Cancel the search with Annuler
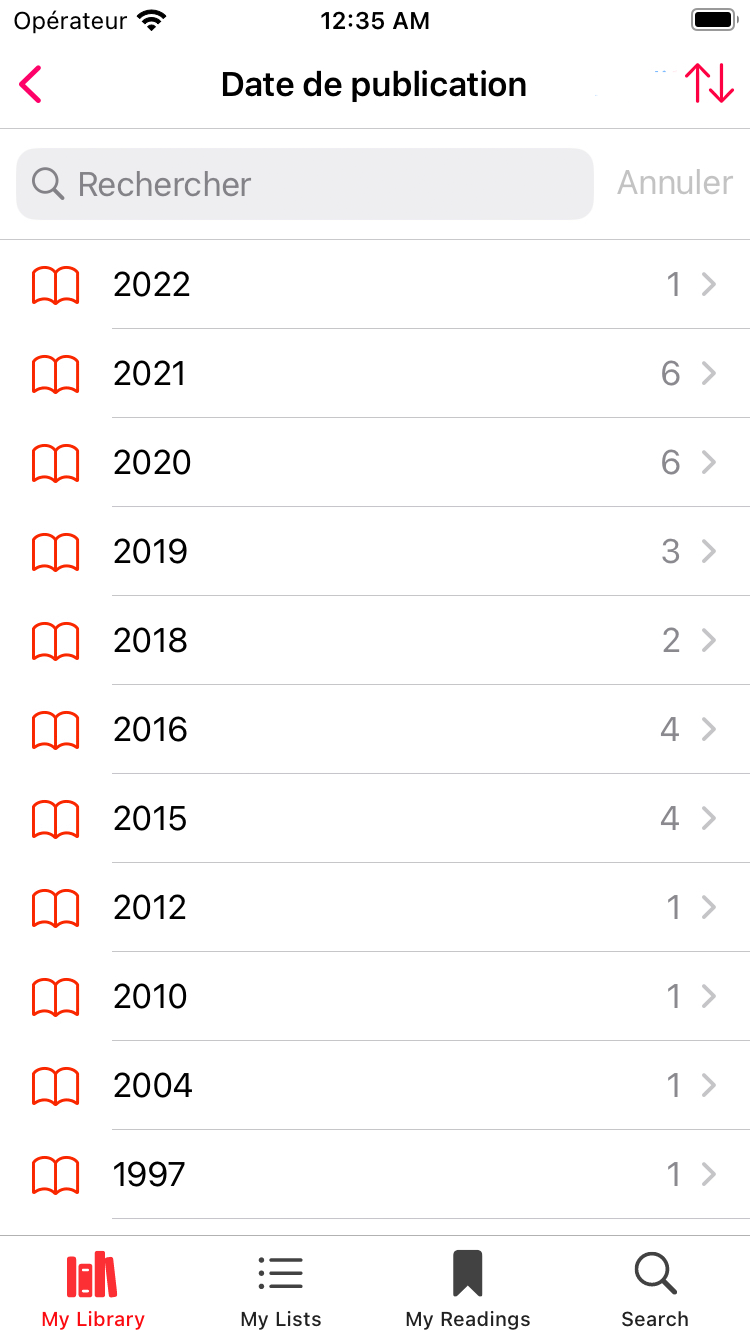The height and width of the screenshot is (1334, 750). (675, 183)
